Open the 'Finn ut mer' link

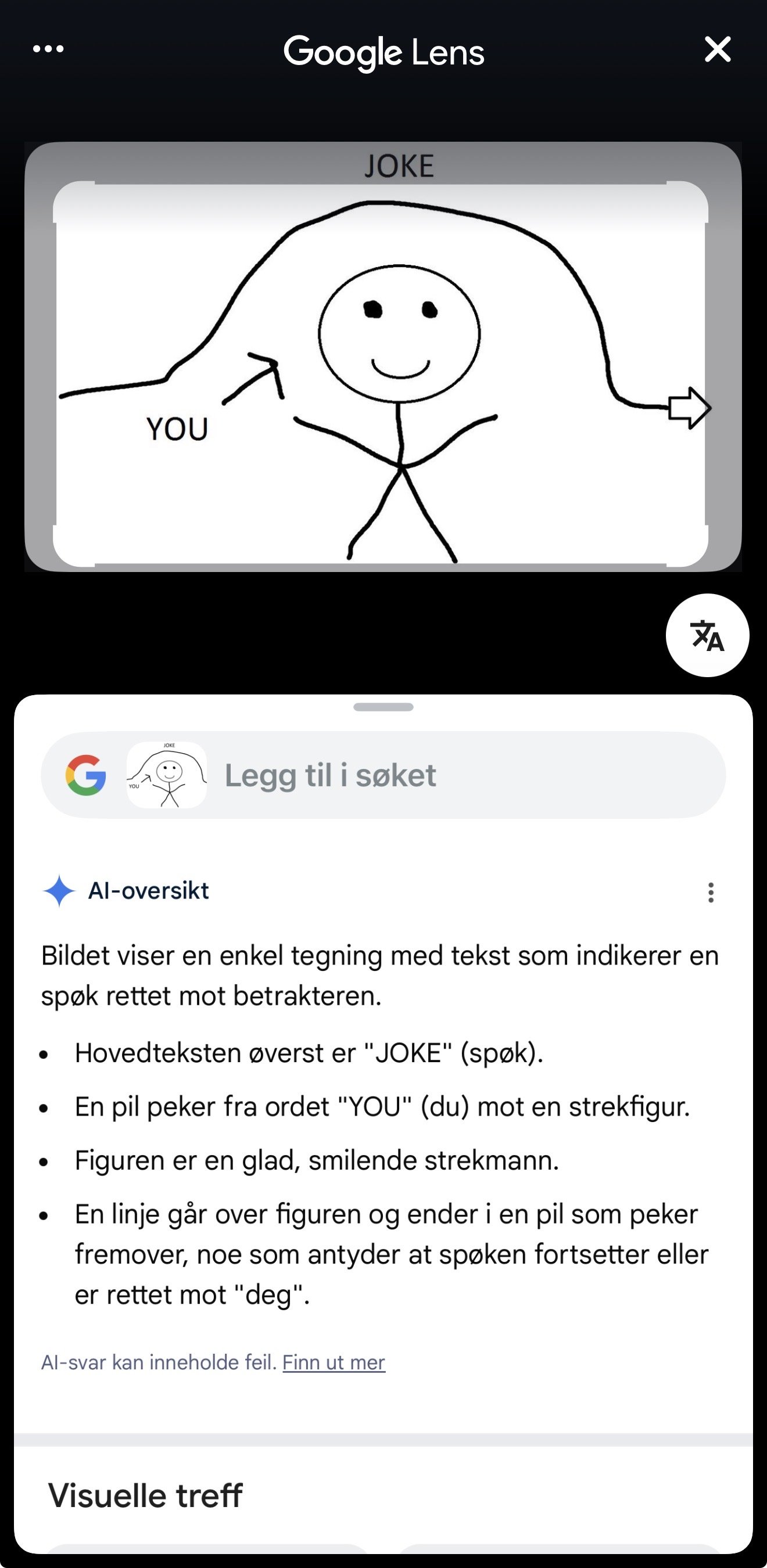pos(334,1362)
